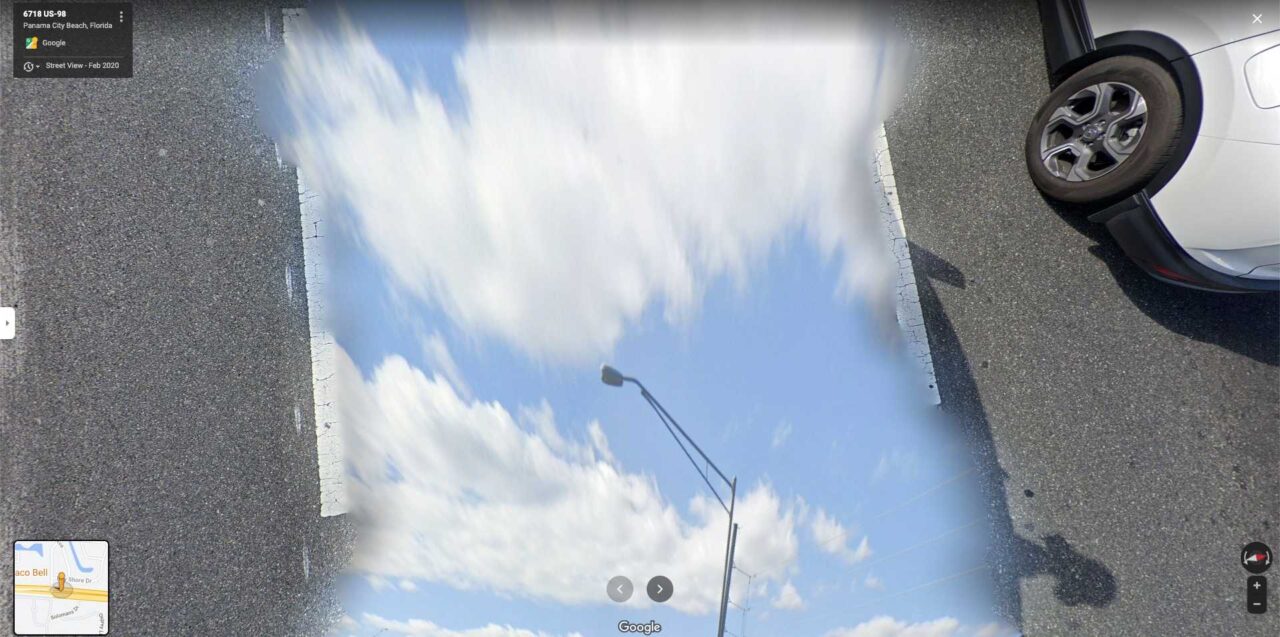Expand the collapsed side panel arrow
Viewport: 1280px width, 637px height.
coord(7,323)
